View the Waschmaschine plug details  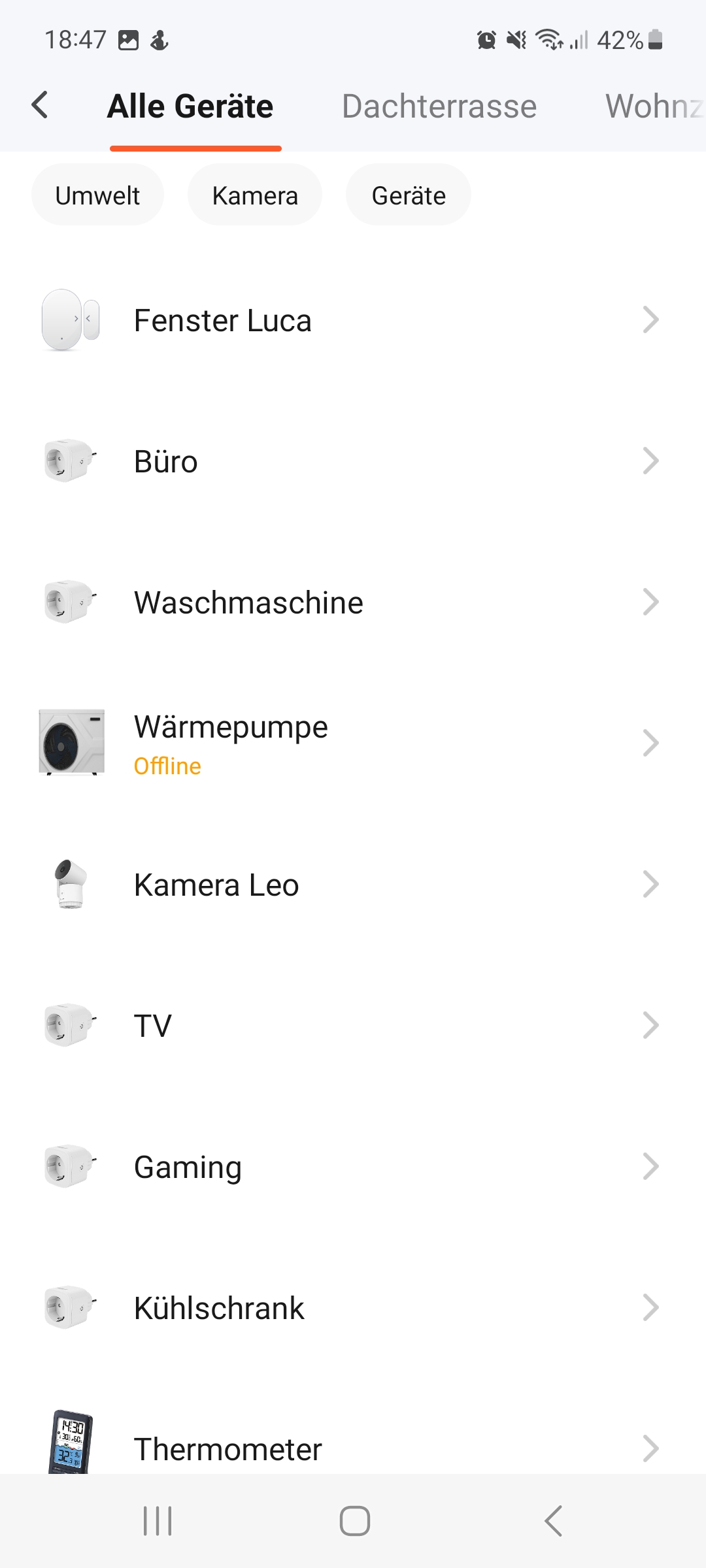(353, 602)
